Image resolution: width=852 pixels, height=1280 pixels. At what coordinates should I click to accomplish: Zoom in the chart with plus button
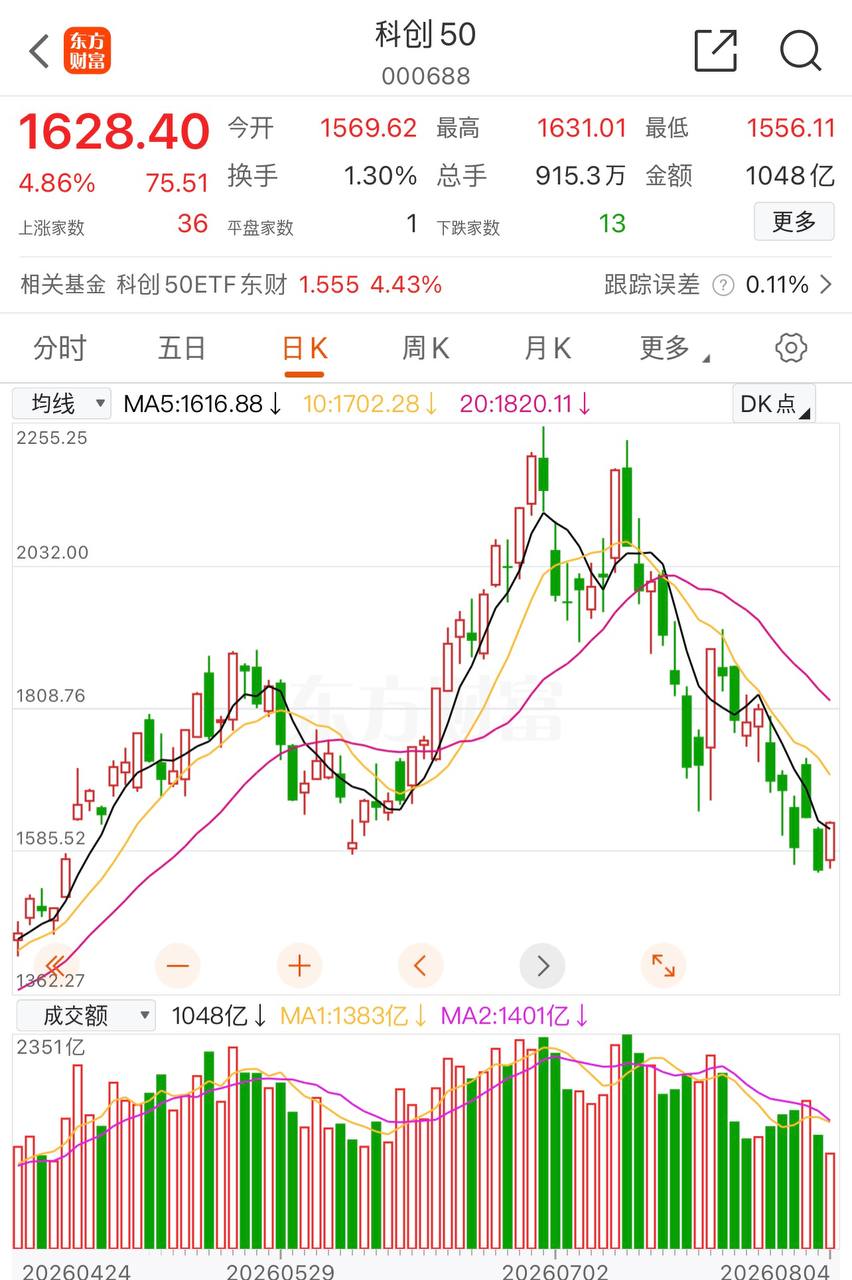coord(299,966)
